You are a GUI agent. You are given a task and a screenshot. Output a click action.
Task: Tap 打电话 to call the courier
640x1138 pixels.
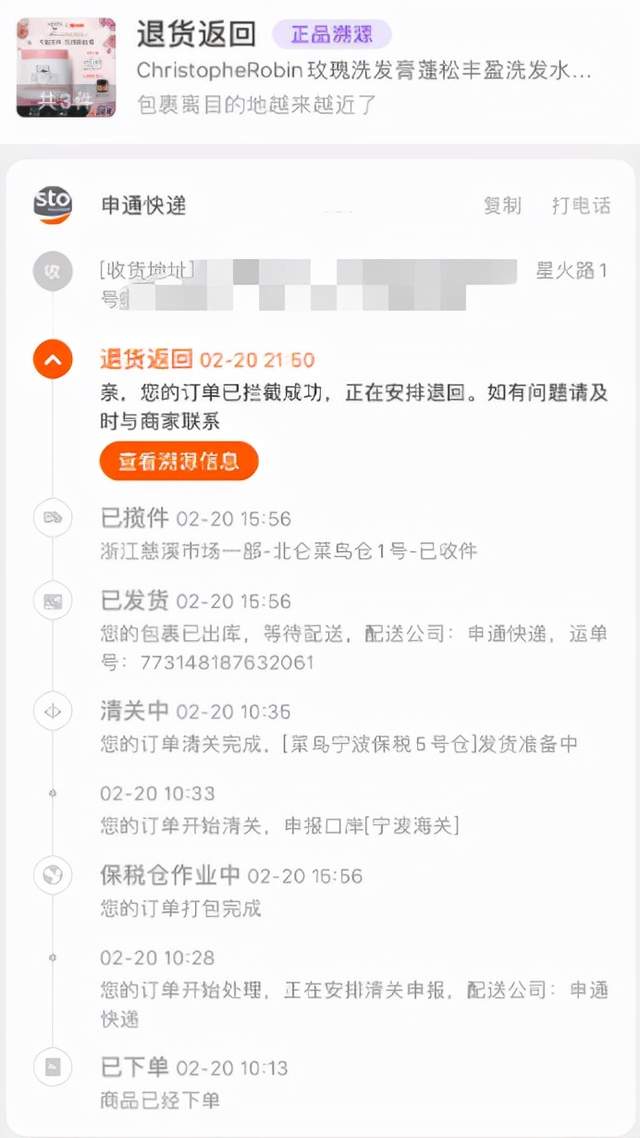(581, 205)
